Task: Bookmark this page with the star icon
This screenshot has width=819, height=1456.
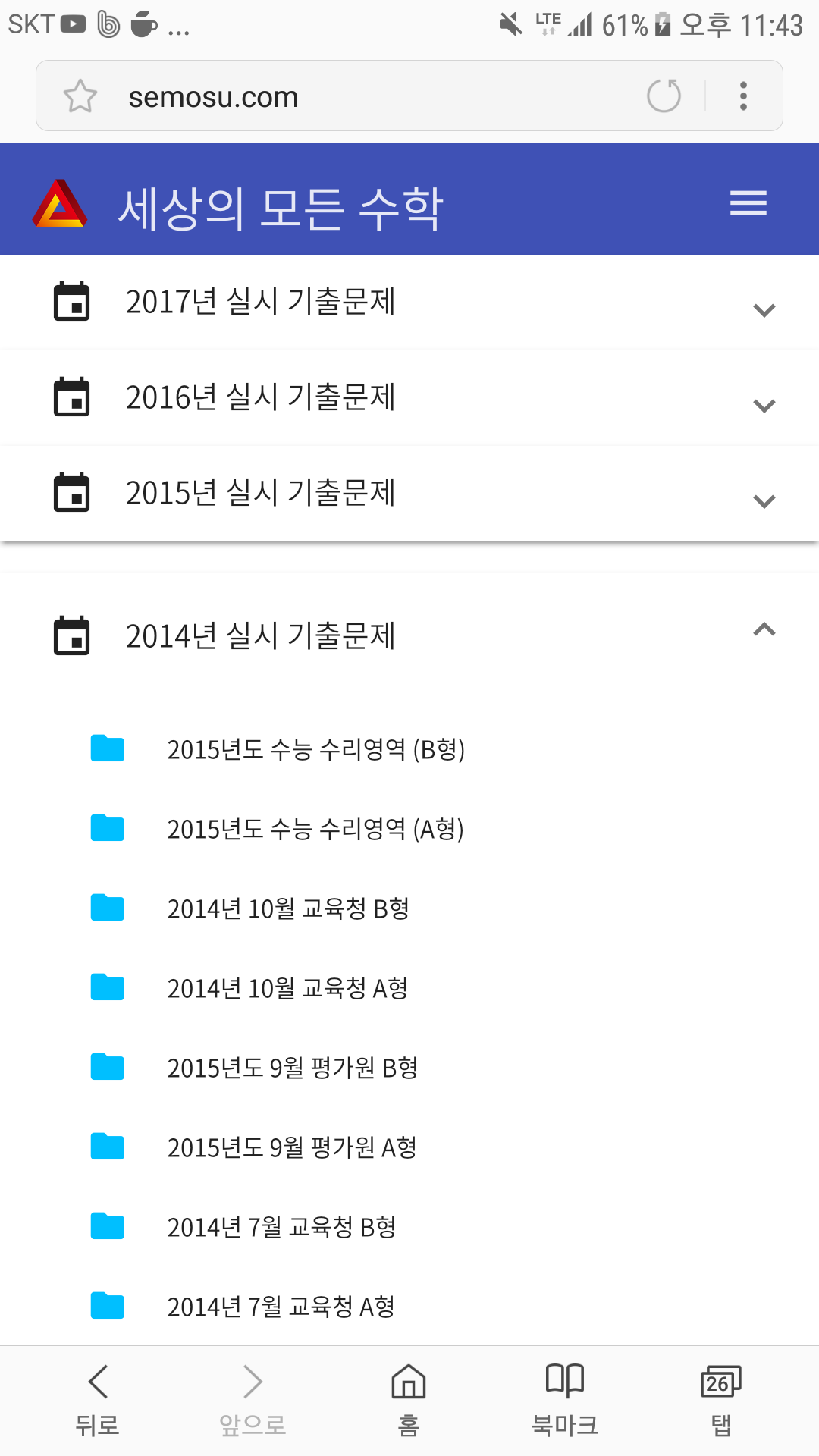Action: tap(80, 96)
